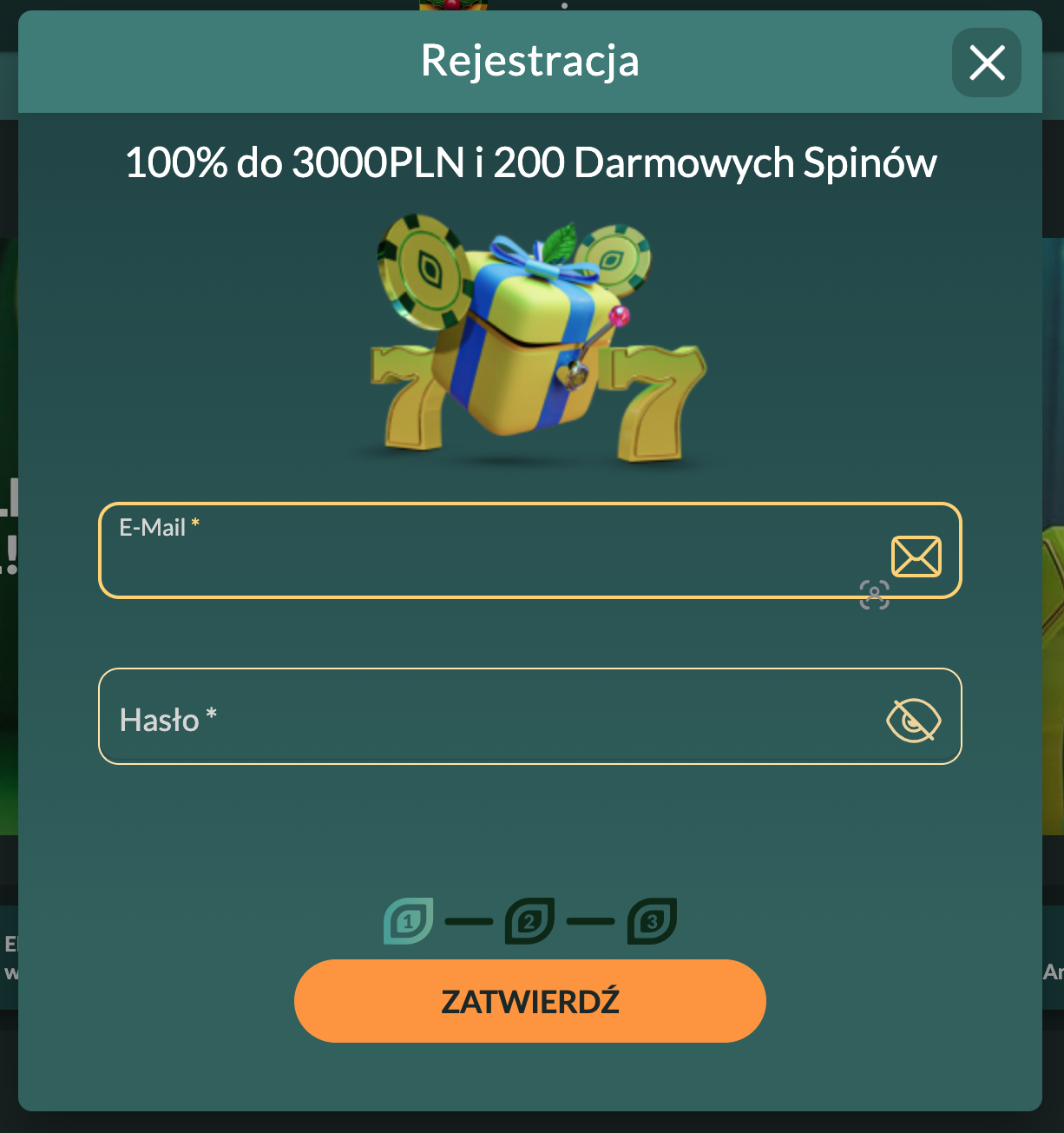Image resolution: width=1064 pixels, height=1133 pixels.
Task: Close the Rejestracja dialog
Action: (x=986, y=63)
